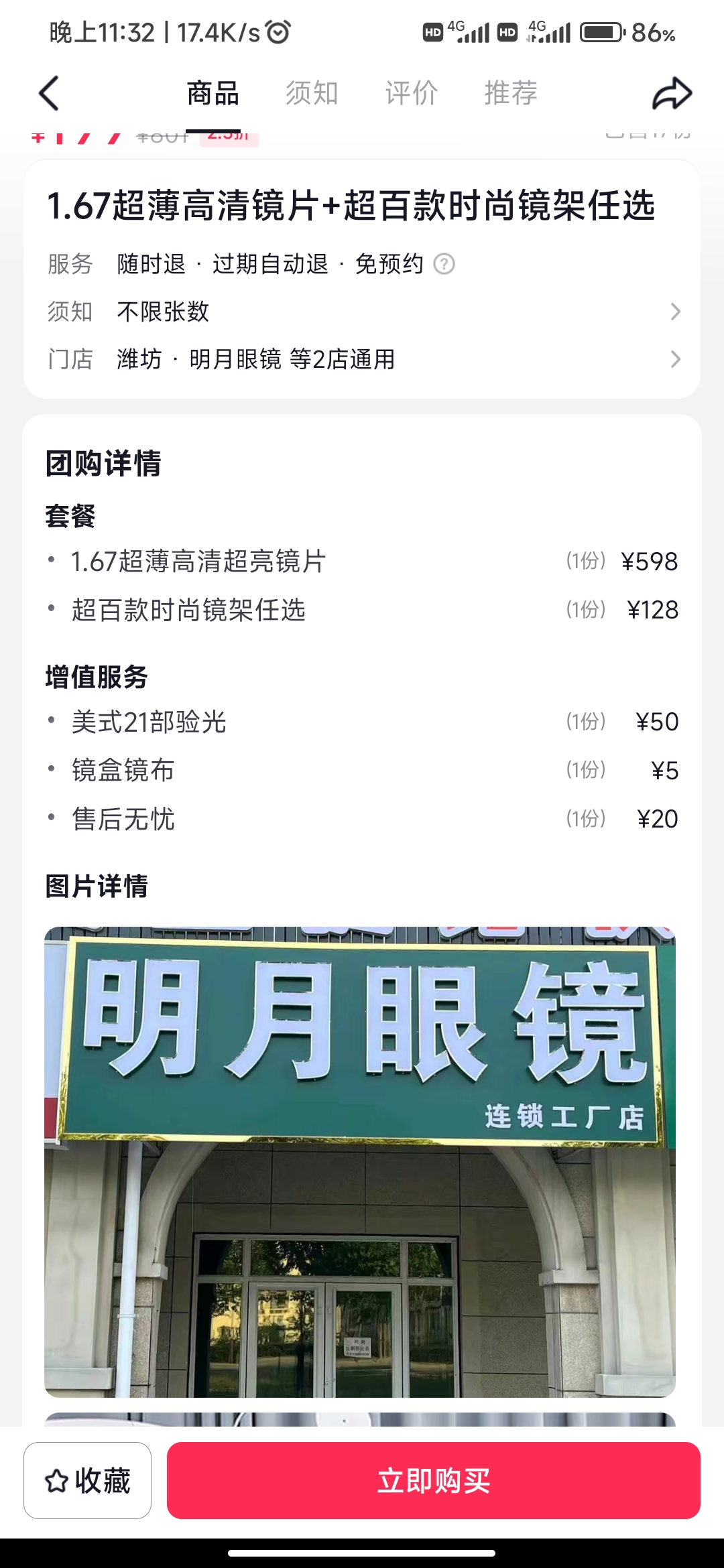Tap the service info question mark icon
Viewport: 724px width, 1568px height.
pyautogui.click(x=444, y=264)
